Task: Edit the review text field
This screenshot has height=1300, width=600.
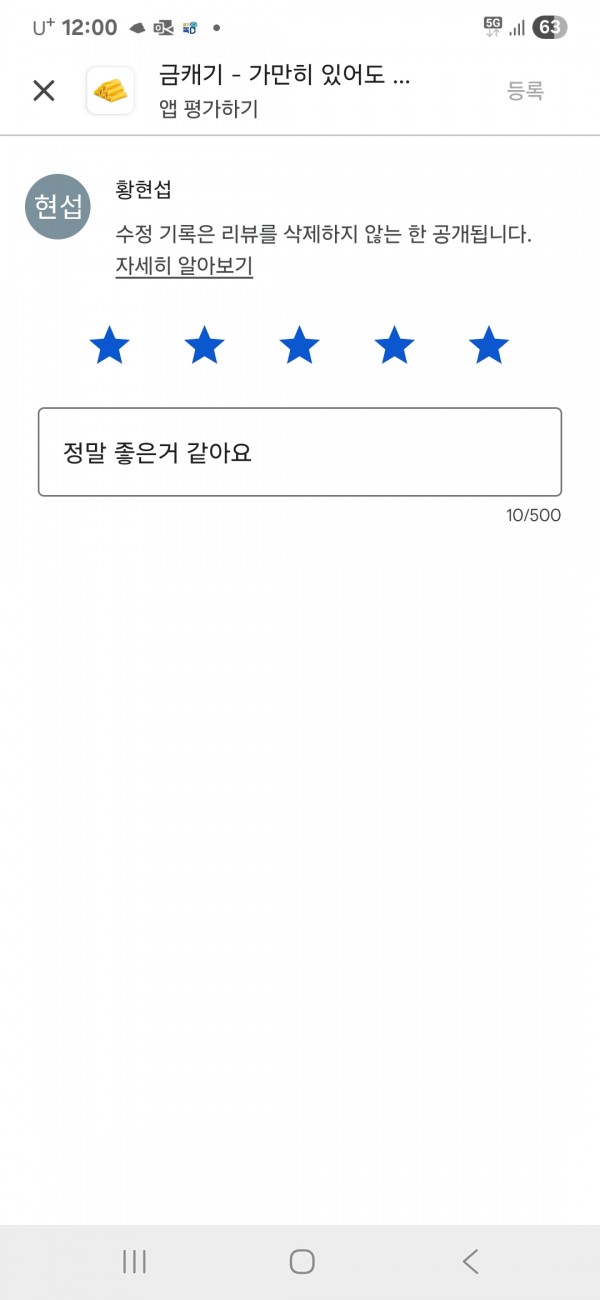Action: click(x=300, y=452)
